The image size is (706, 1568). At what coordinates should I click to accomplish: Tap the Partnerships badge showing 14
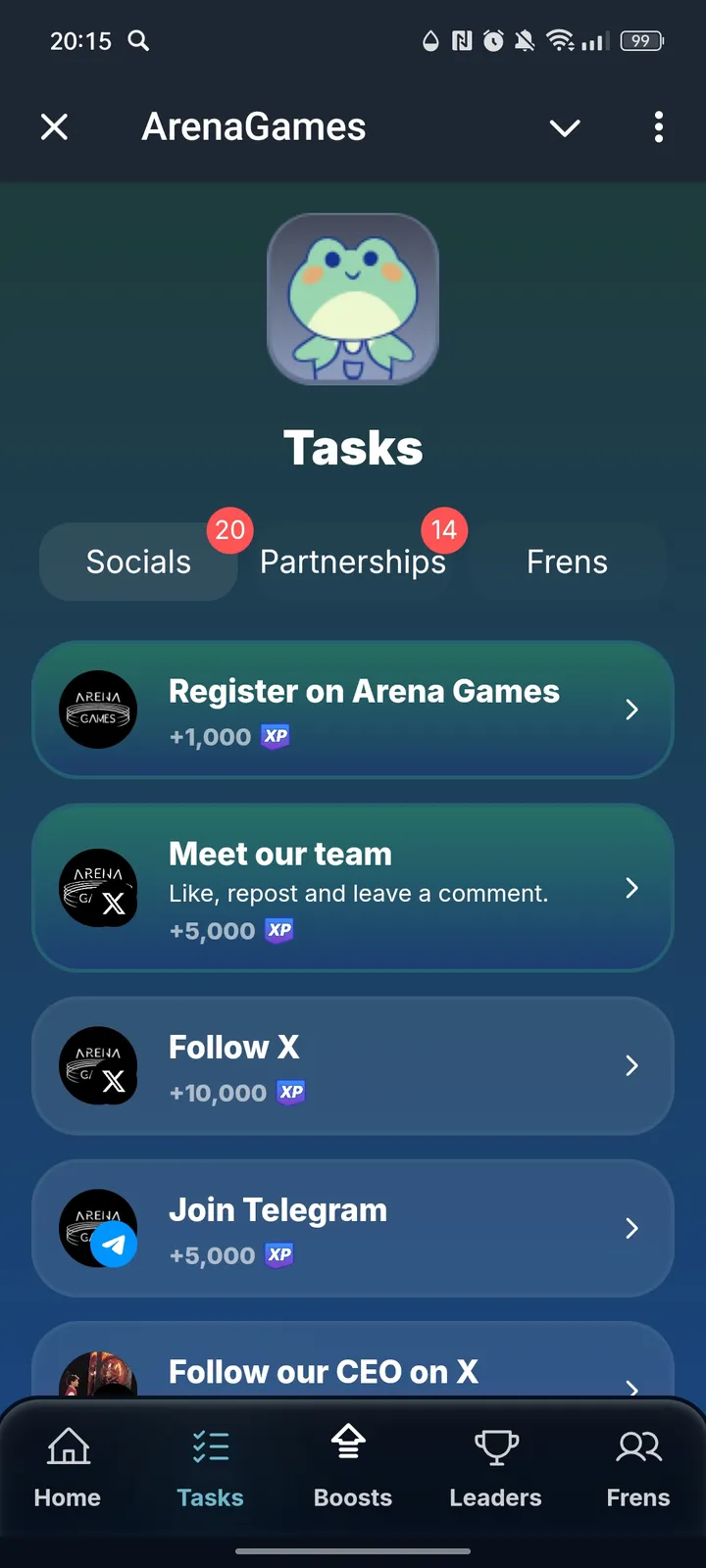coord(444,530)
